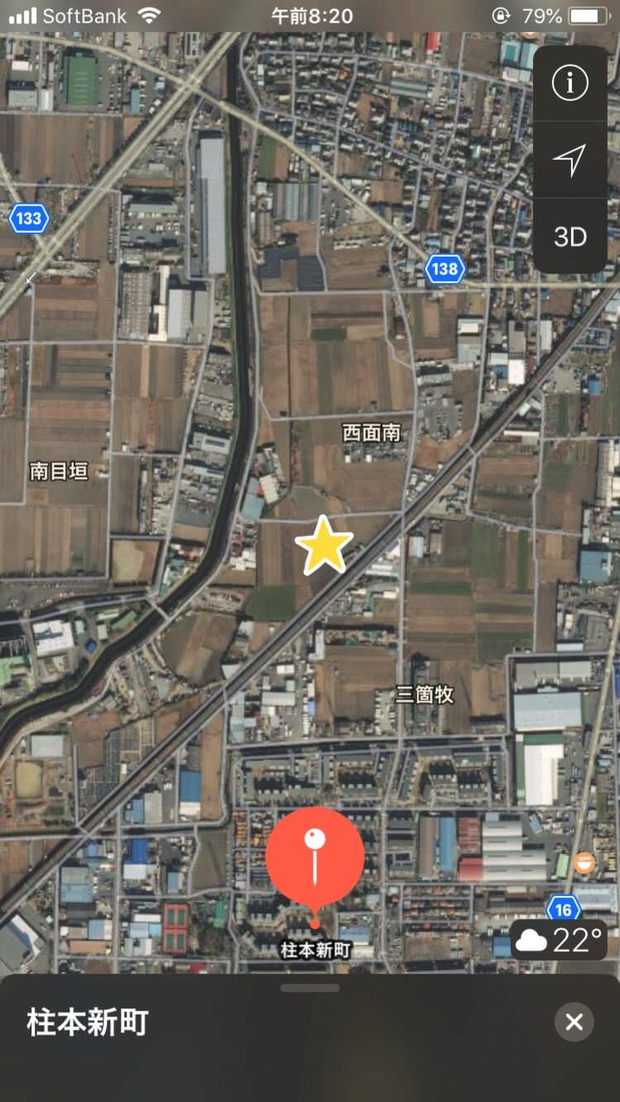Image resolution: width=620 pixels, height=1102 pixels.
Task: Open the 22° weather widget
Action: coord(559,940)
